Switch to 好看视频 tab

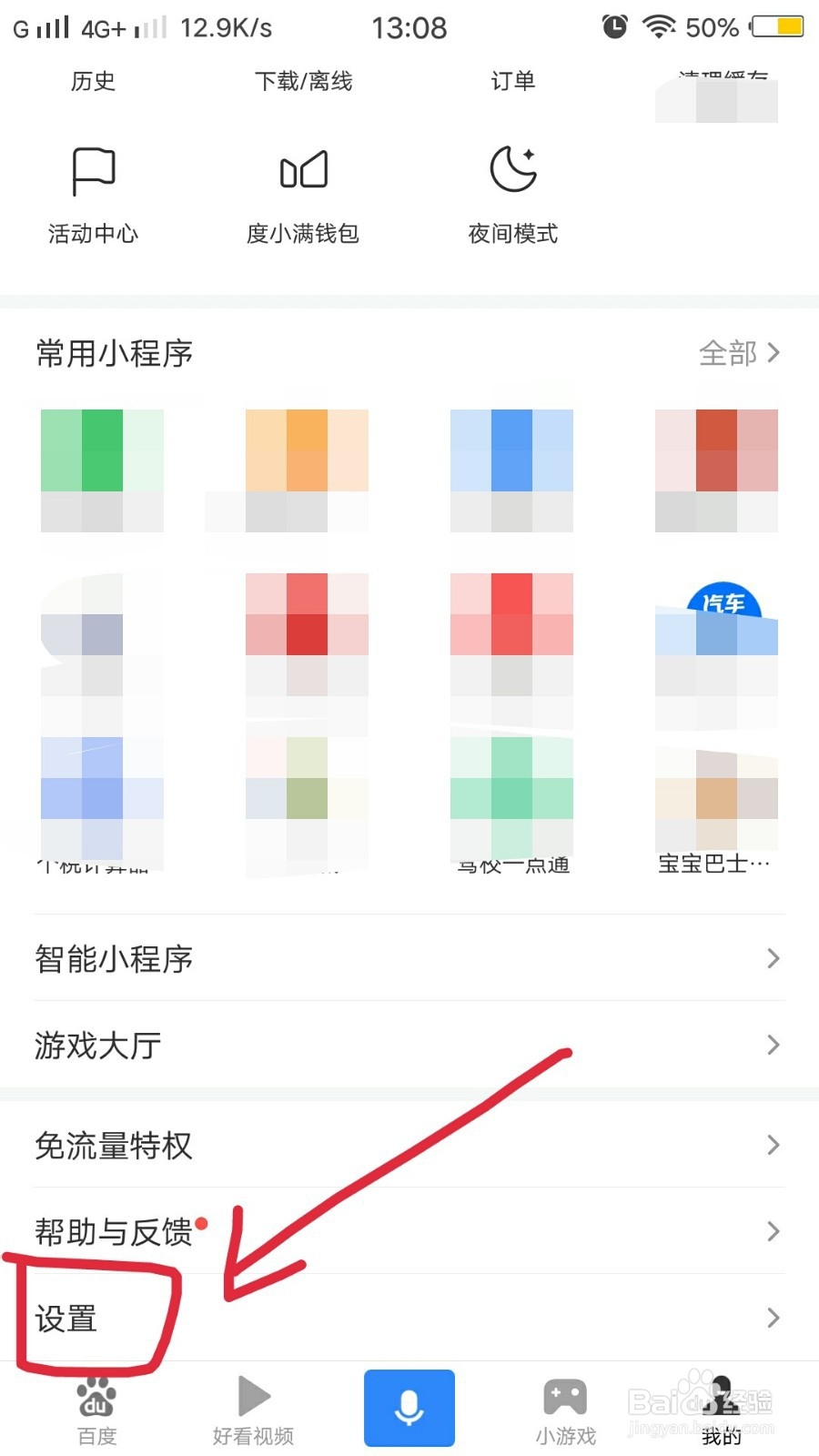(252, 1408)
